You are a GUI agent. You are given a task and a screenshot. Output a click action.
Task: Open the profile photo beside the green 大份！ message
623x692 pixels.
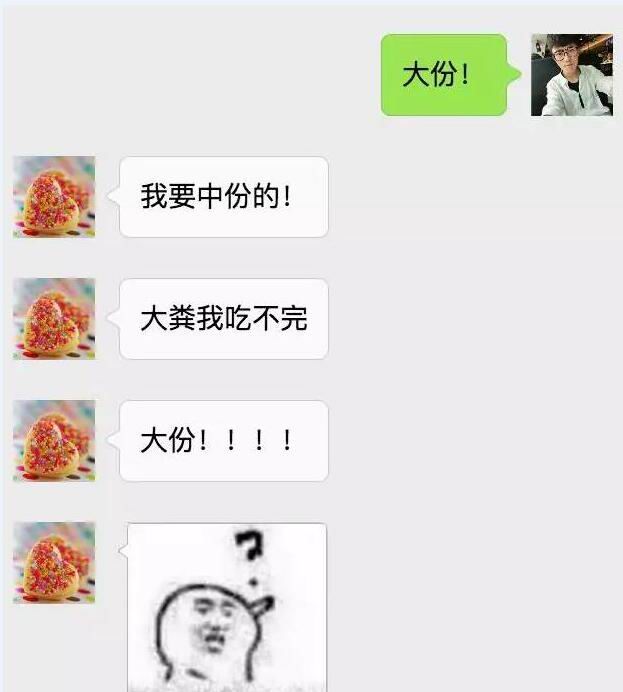[x=571, y=75]
